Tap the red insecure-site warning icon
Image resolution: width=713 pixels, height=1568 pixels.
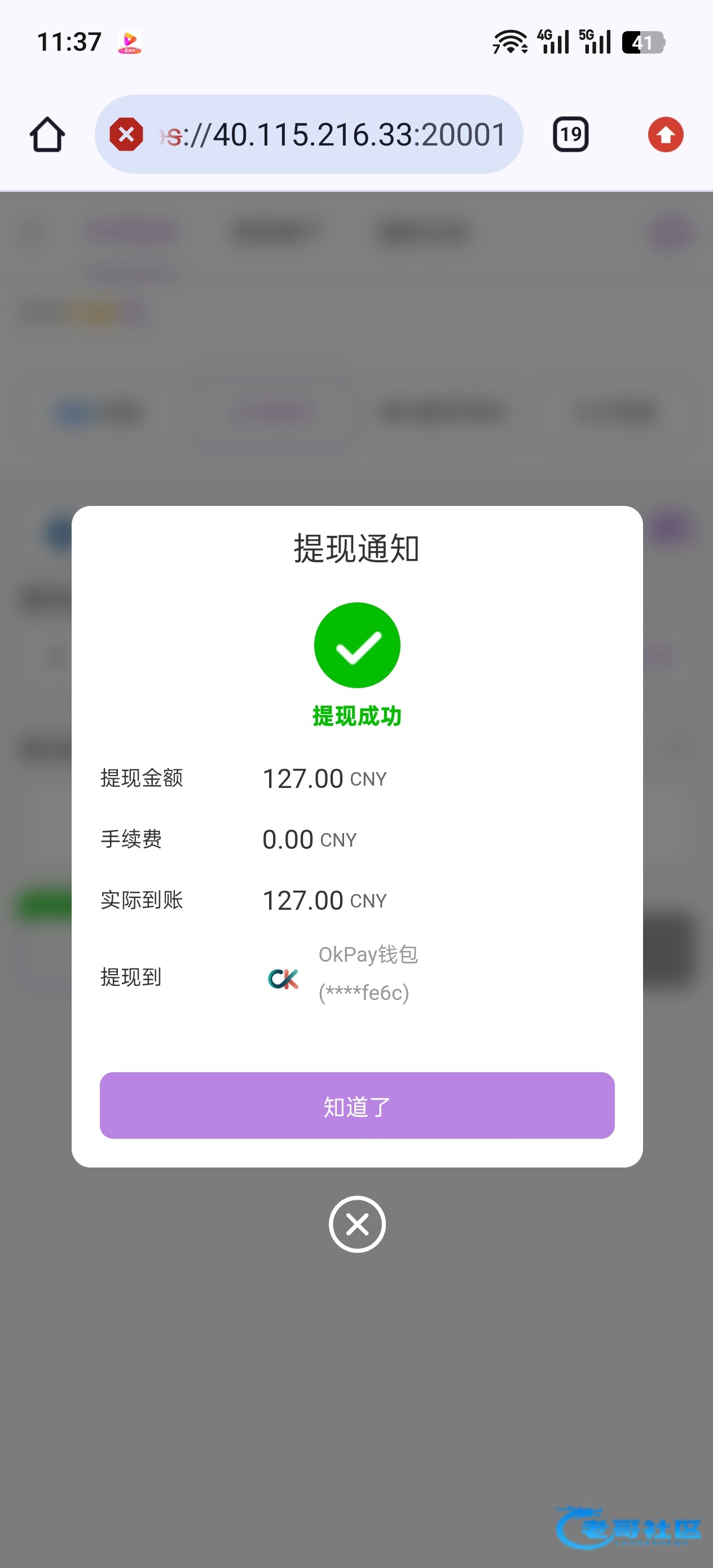(126, 134)
